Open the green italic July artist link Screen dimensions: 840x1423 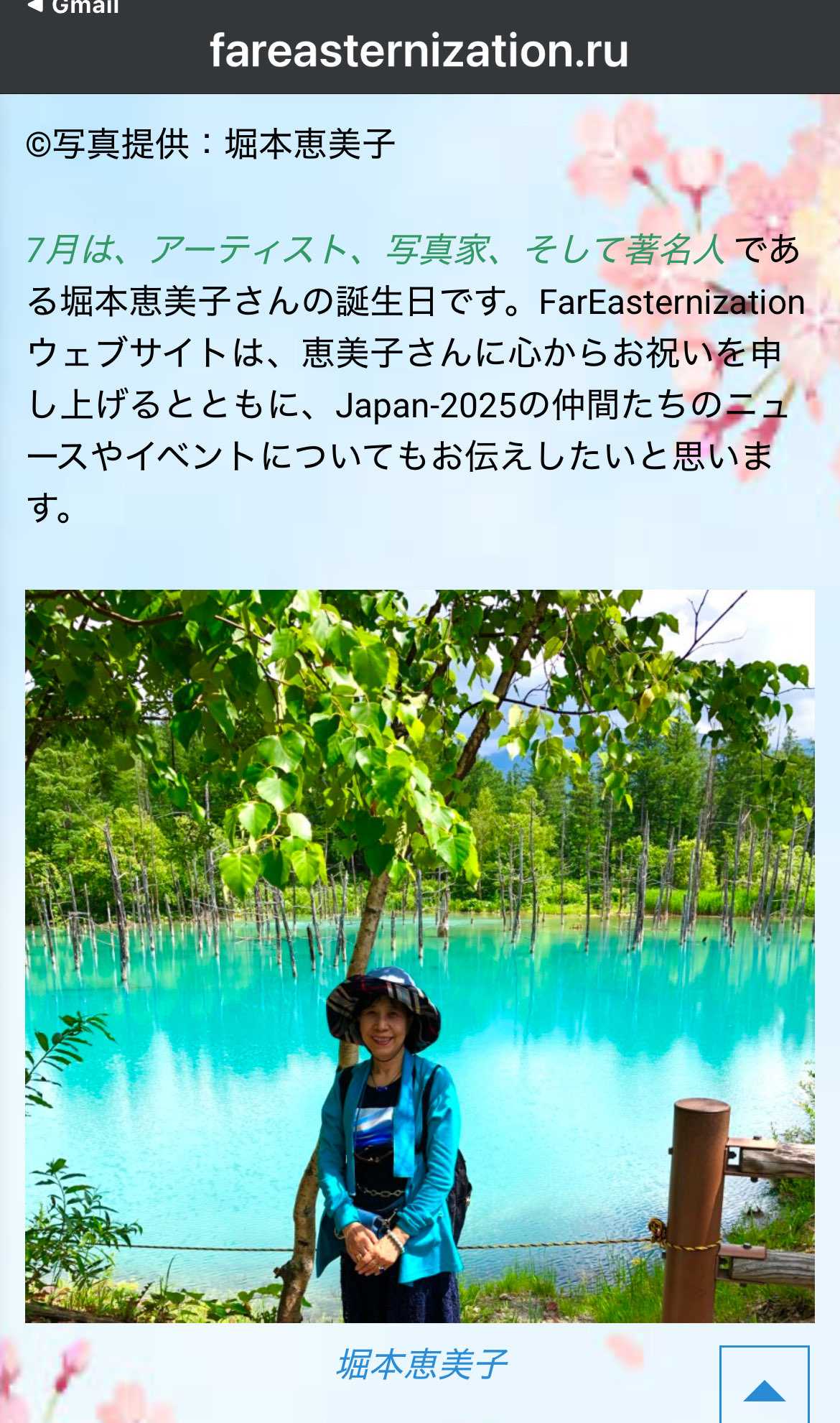tap(373, 249)
